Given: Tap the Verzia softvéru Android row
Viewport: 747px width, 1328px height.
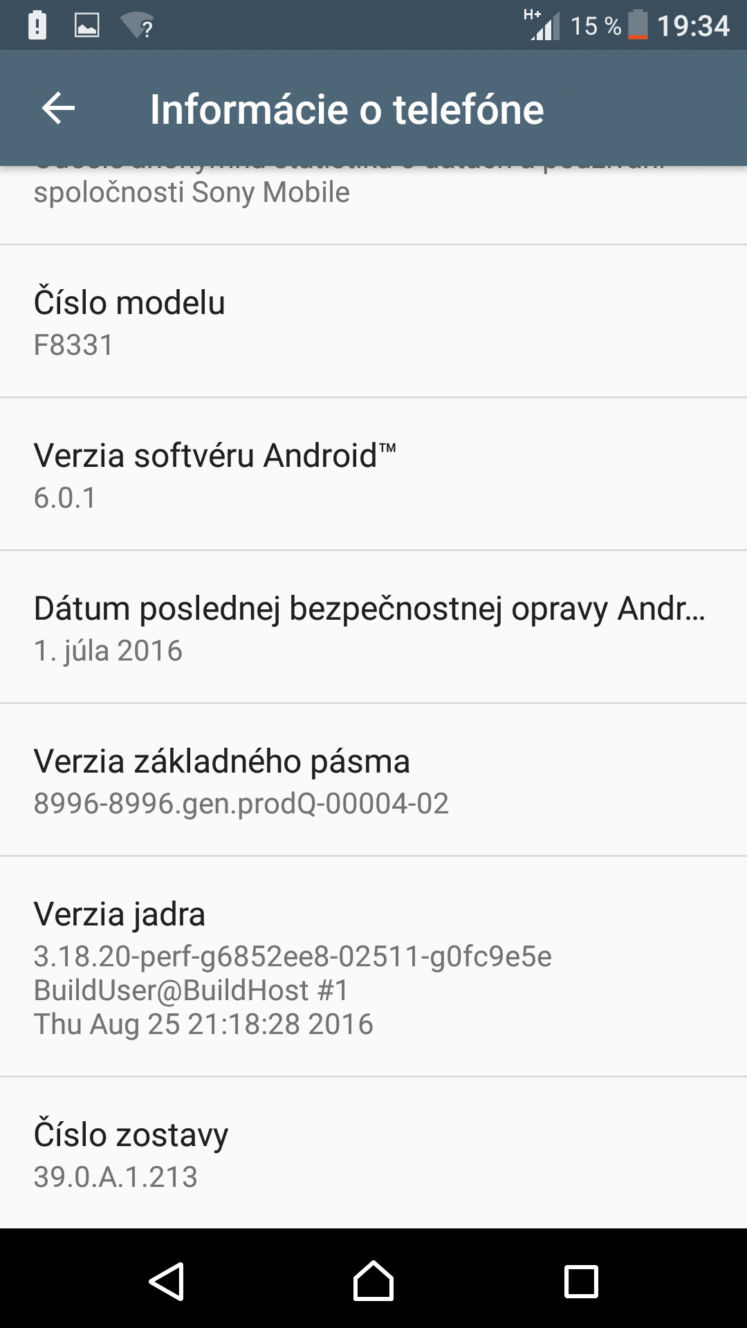Looking at the screenshot, I should tap(373, 474).
